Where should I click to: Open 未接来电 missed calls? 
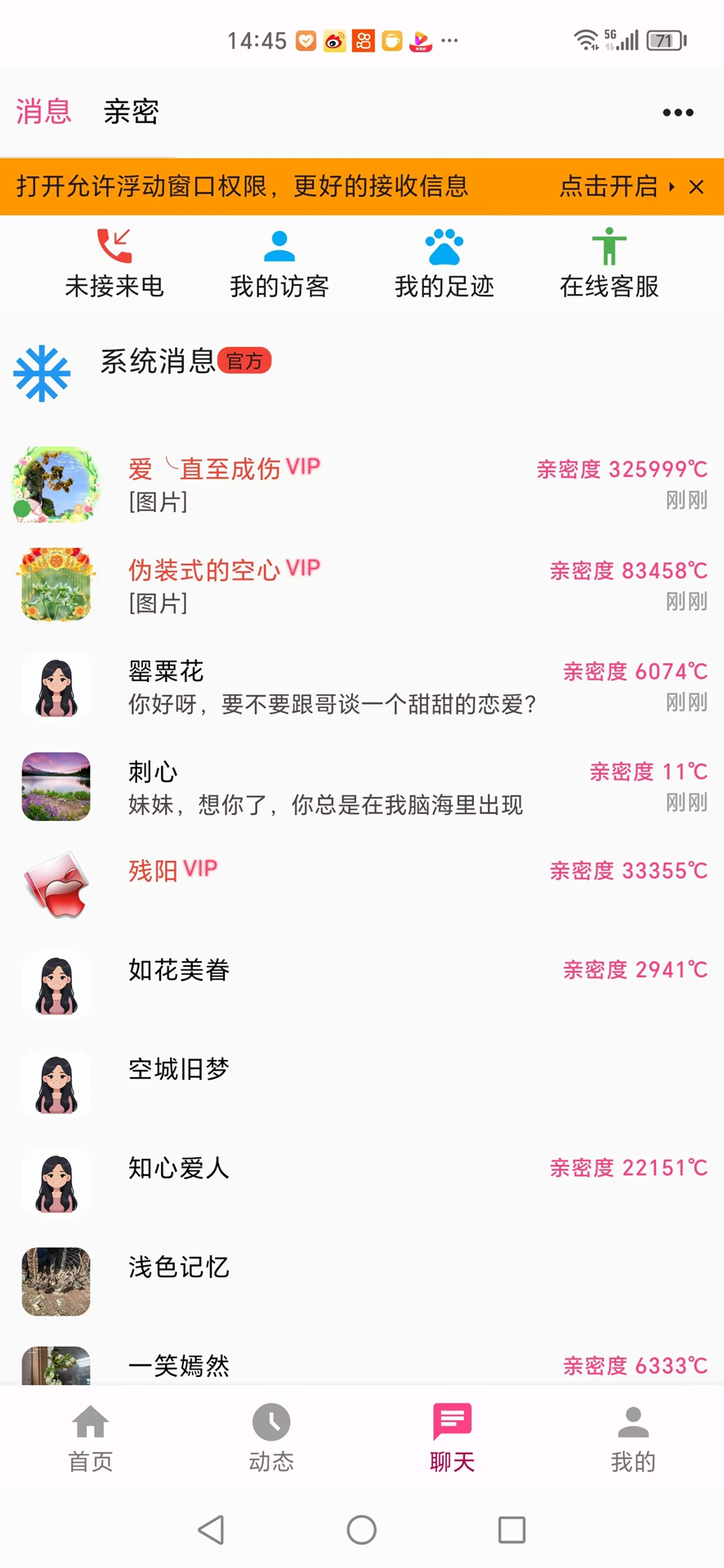pos(114,264)
